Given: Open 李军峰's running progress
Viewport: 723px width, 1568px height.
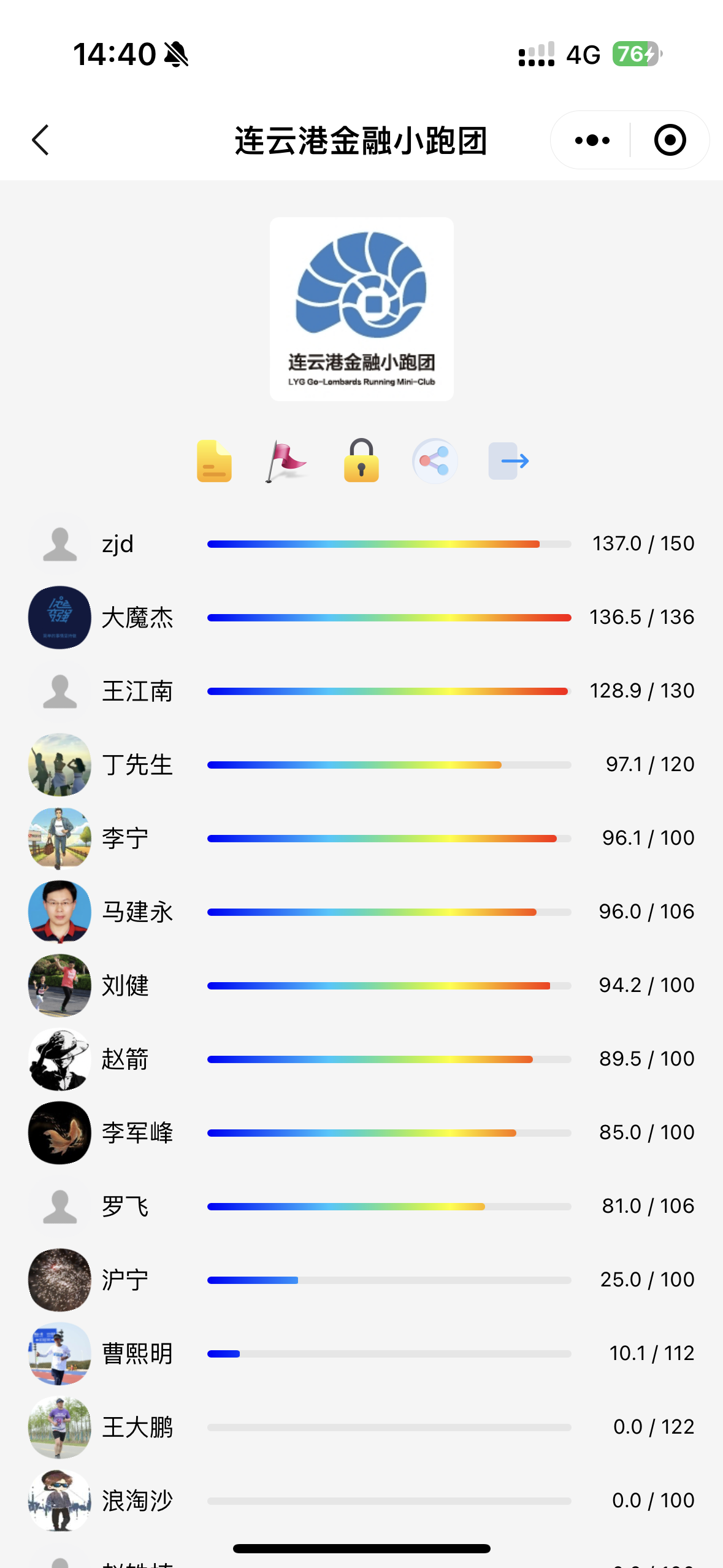Looking at the screenshot, I should pos(361,1133).
